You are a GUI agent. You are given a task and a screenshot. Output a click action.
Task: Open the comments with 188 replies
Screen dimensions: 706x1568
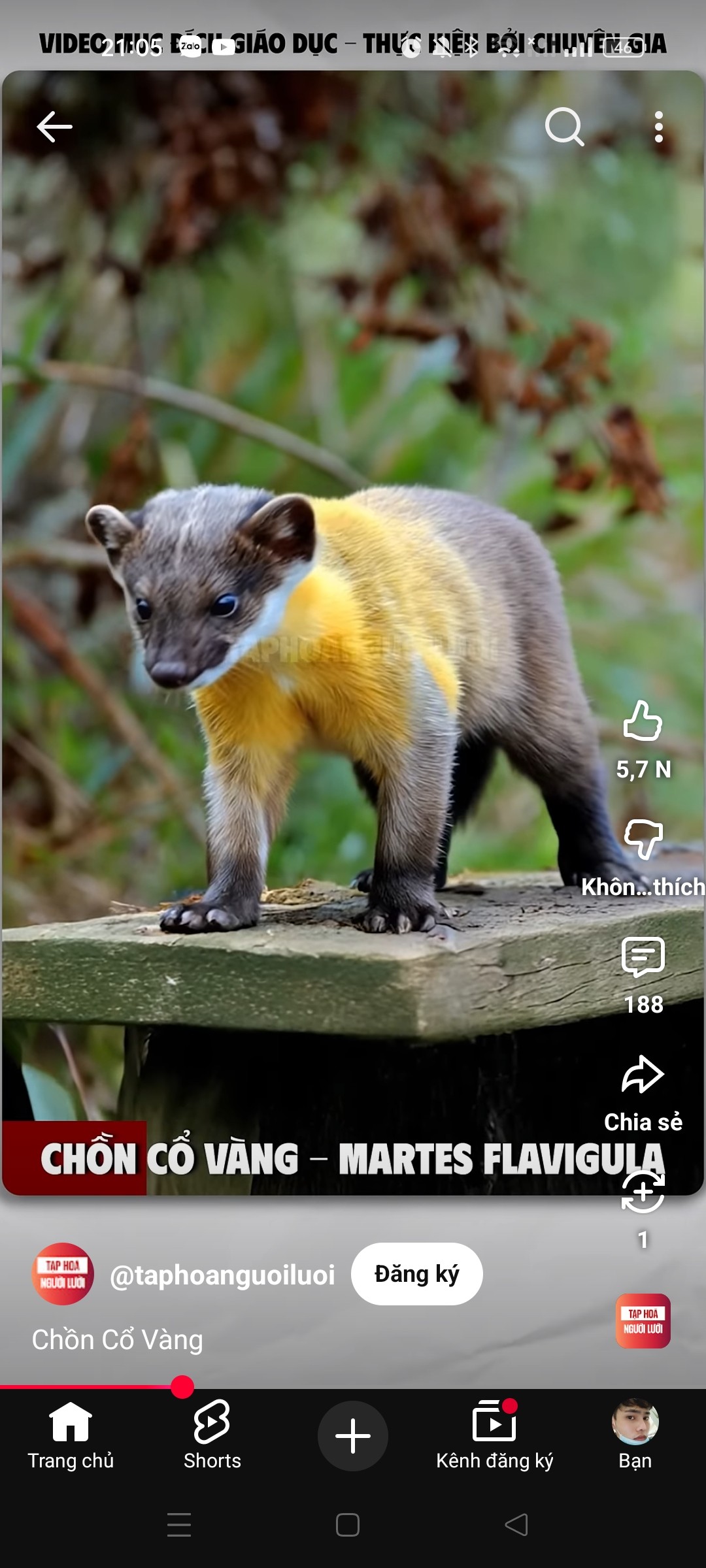click(643, 957)
